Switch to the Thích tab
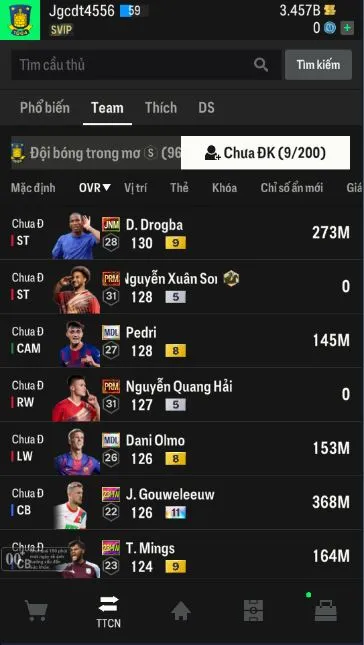 161,108
